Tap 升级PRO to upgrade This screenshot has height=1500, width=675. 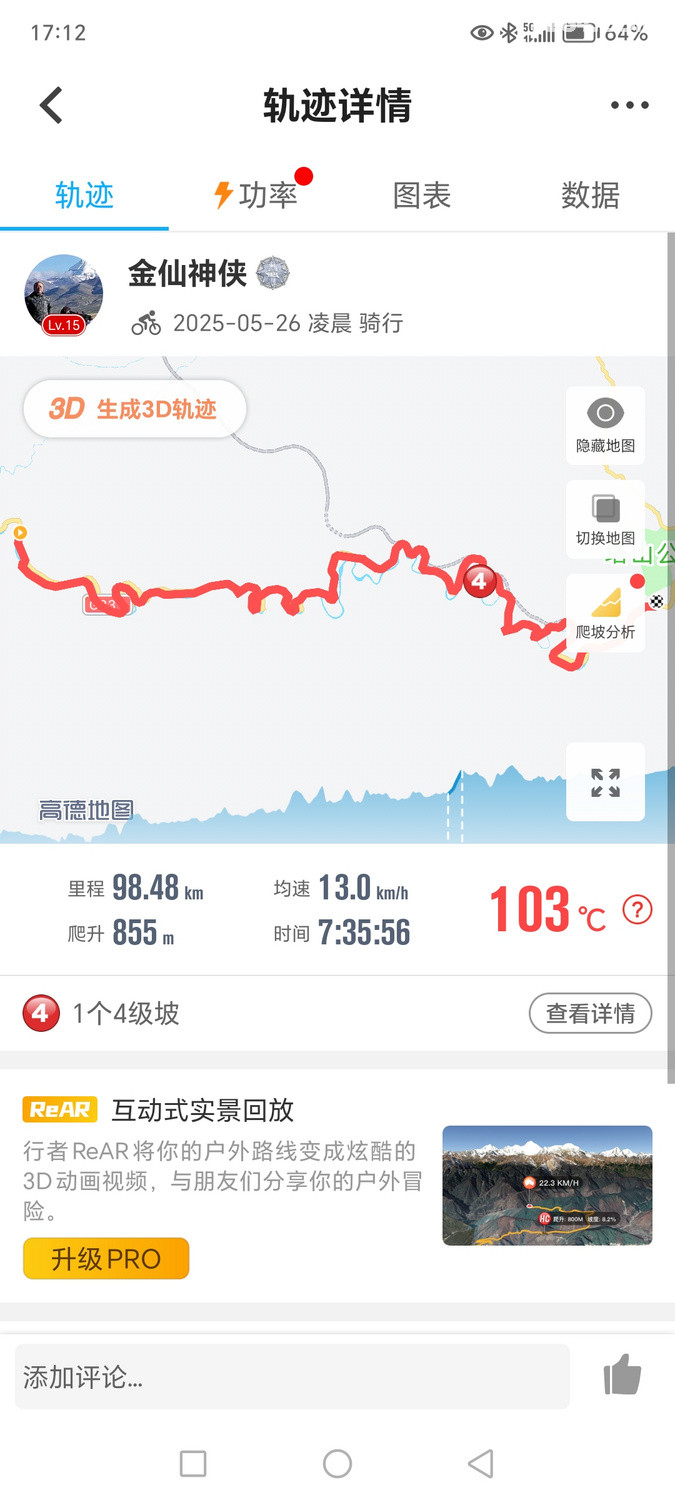point(106,1258)
